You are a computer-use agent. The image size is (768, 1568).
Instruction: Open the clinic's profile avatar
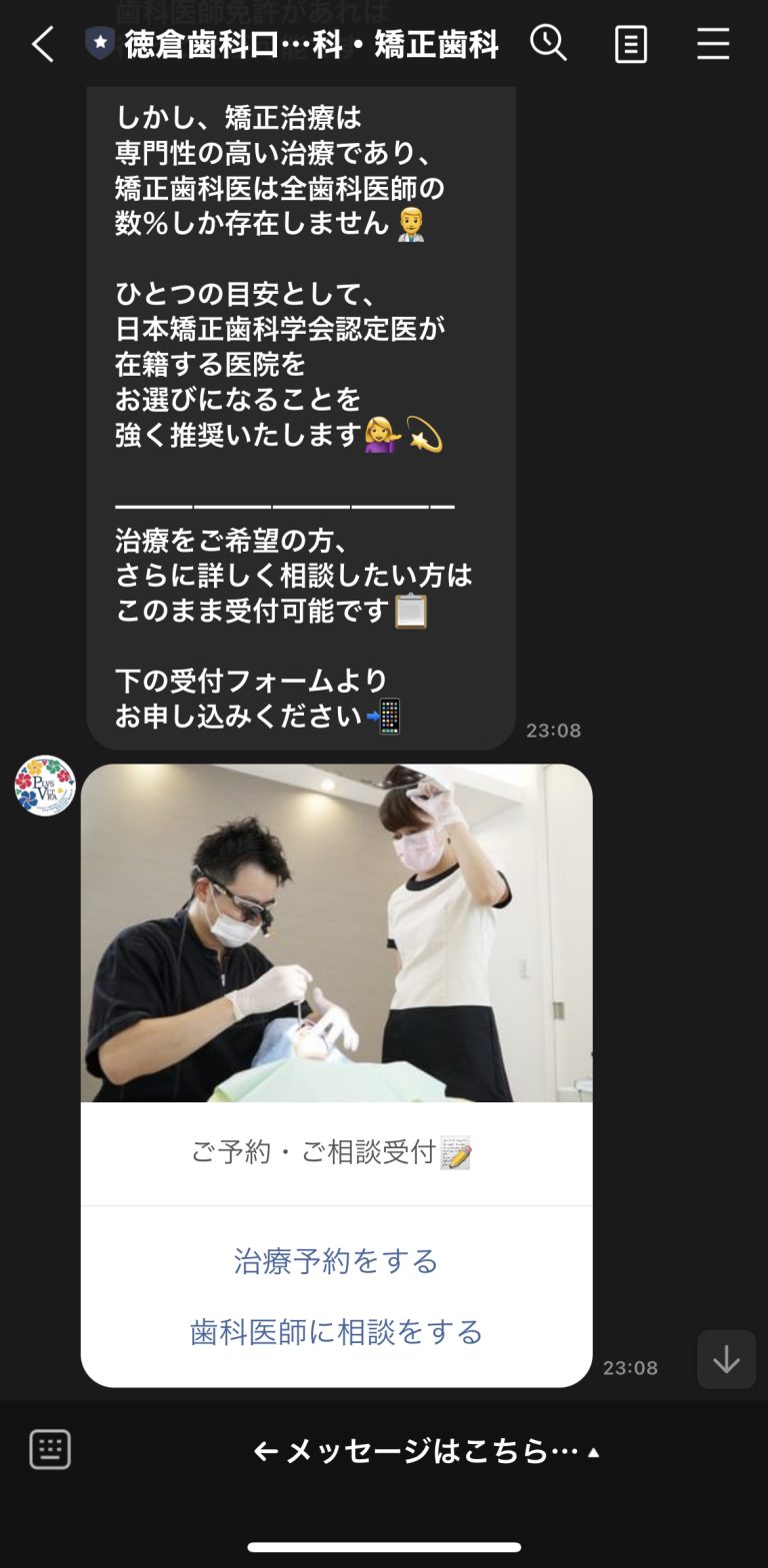coord(45,785)
